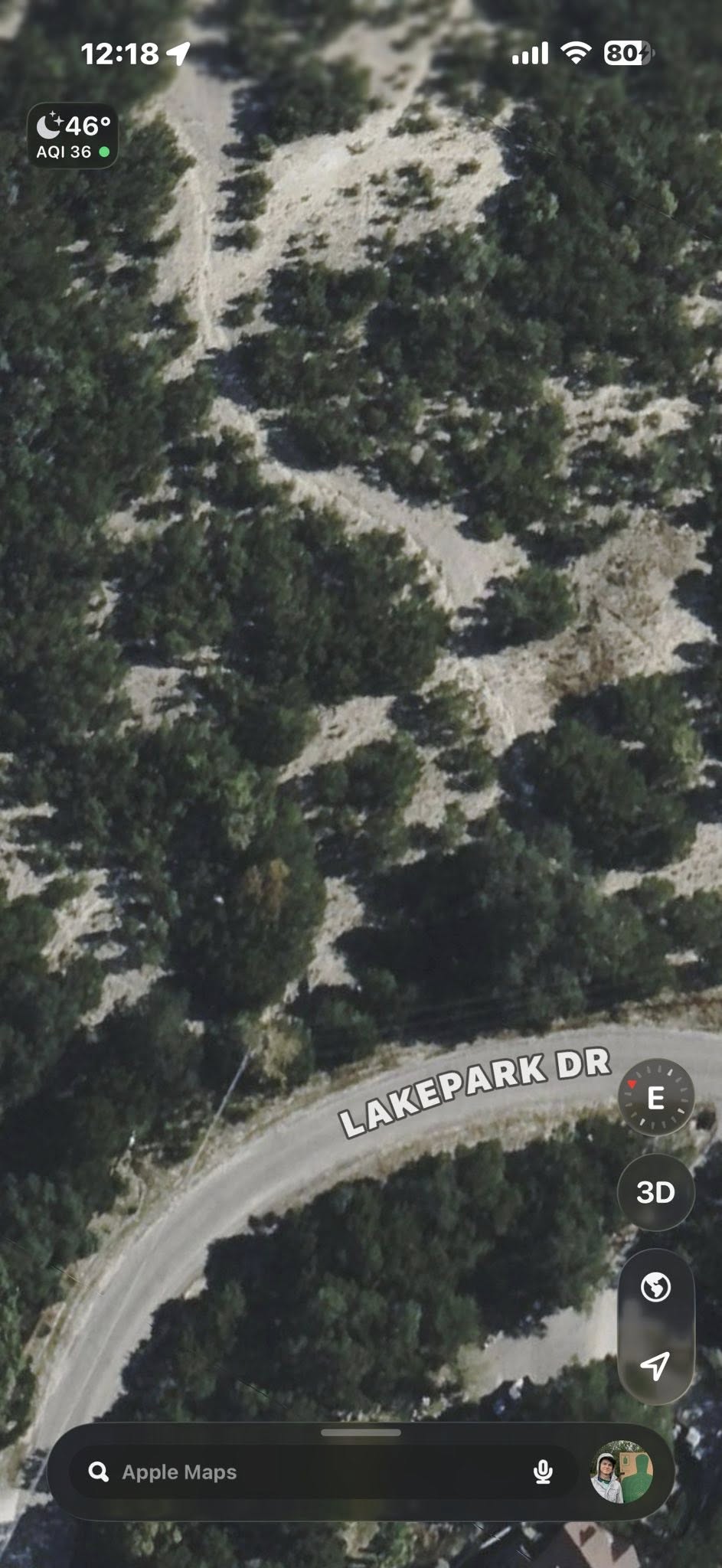This screenshot has width=722, height=1568.
Task: Start voice search with the microphone
Action: pos(543,1472)
